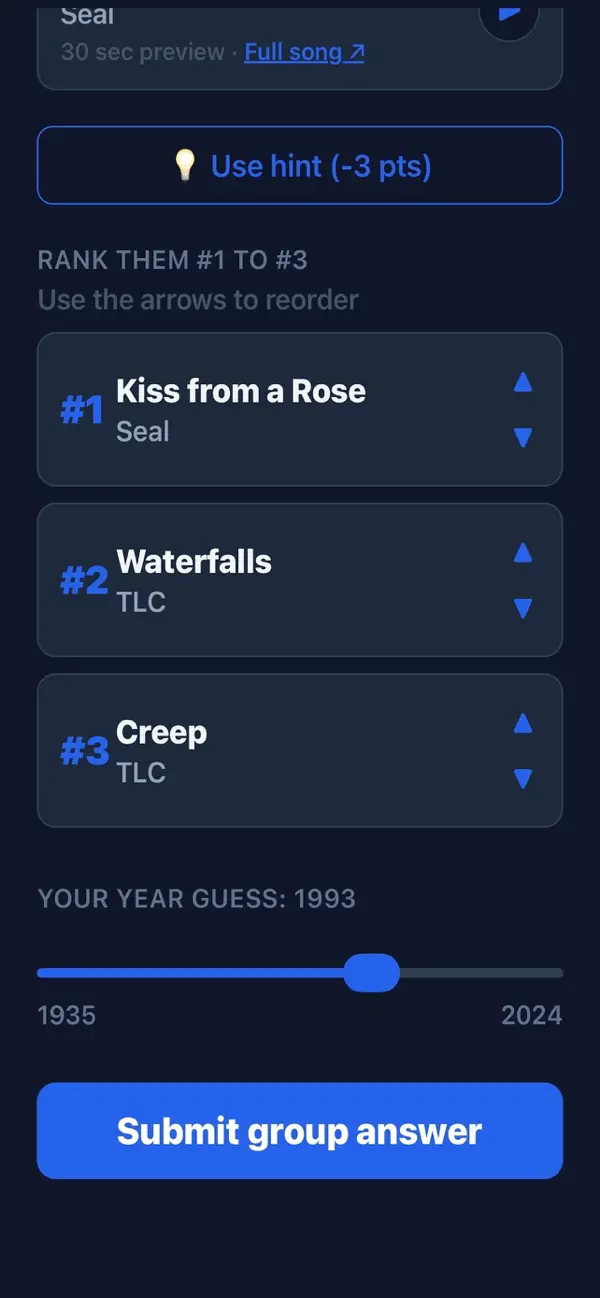The width and height of the screenshot is (600, 1298).
Task: Tap the year guess slider track
Action: pos(300,973)
